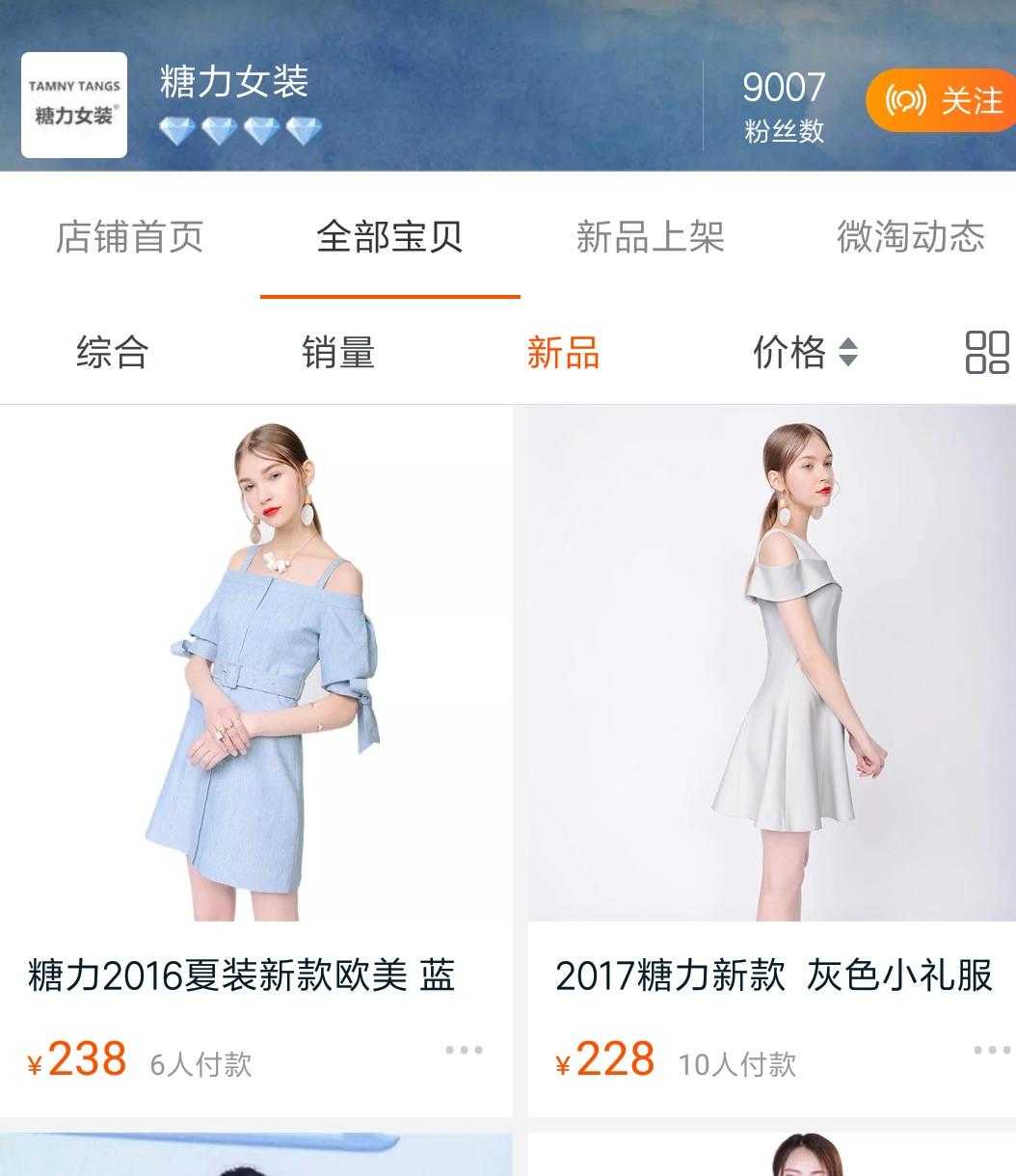Switch to the 新品上架 tab
The height and width of the screenshot is (1176, 1016).
(x=652, y=238)
